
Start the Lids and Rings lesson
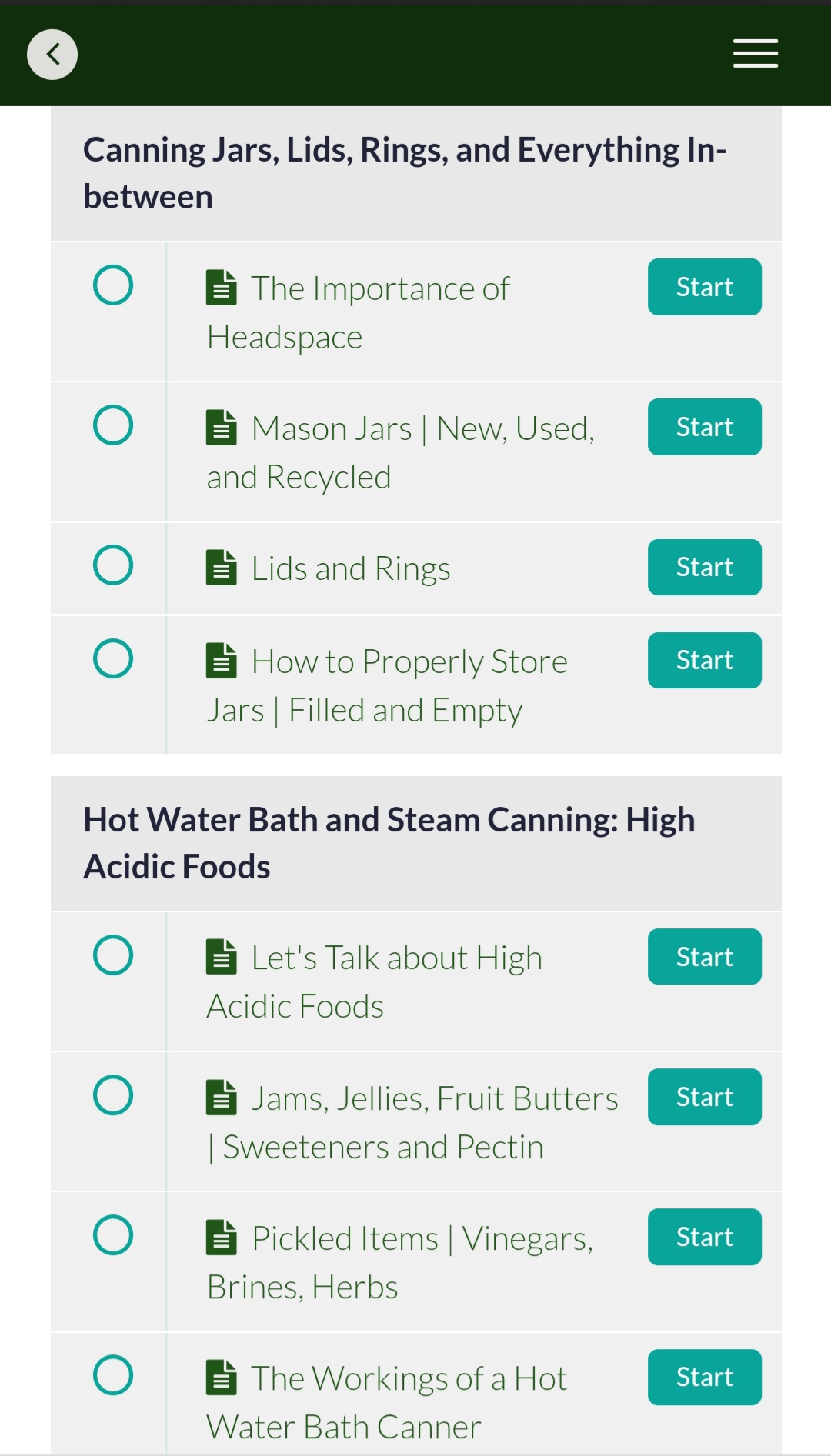[x=704, y=567]
